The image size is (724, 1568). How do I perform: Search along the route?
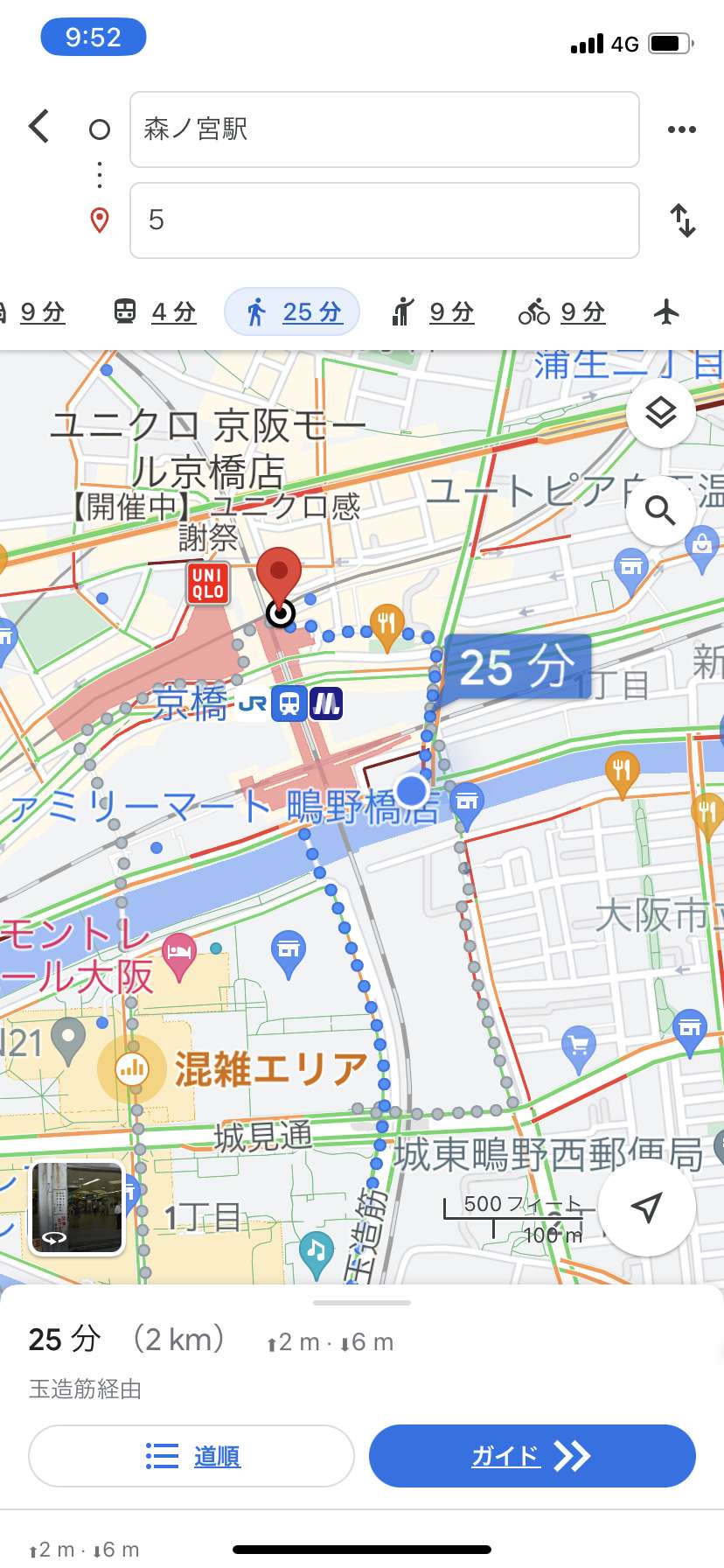coord(661,510)
